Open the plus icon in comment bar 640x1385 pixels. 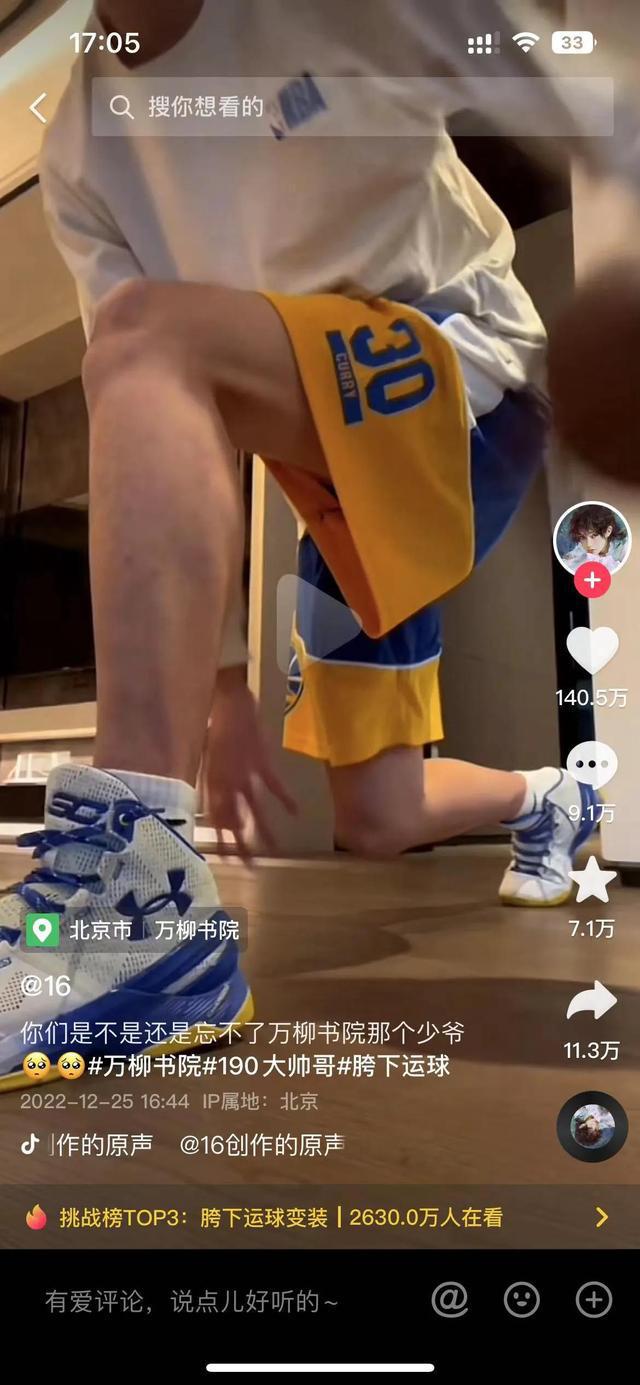594,1300
